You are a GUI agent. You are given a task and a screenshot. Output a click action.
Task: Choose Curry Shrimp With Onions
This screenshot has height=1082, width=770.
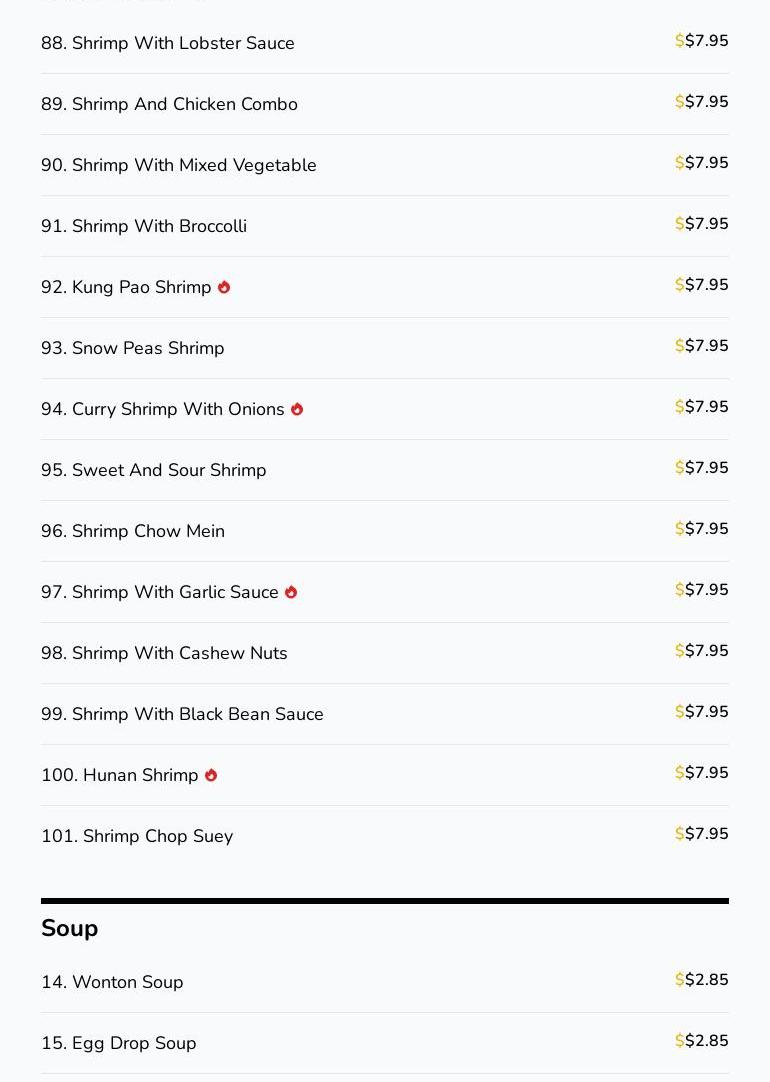(x=163, y=409)
